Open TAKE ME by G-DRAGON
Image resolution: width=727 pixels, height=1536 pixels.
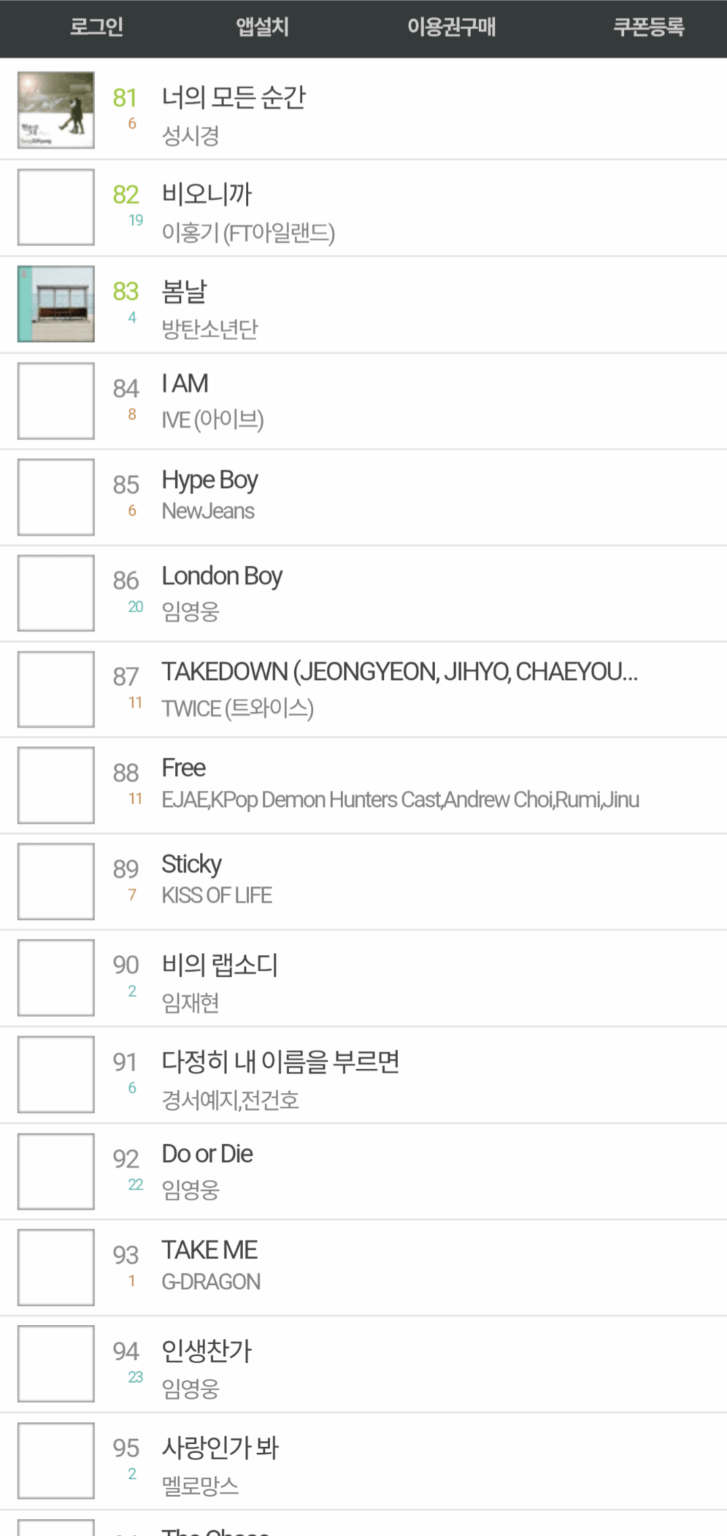tap(210, 1250)
